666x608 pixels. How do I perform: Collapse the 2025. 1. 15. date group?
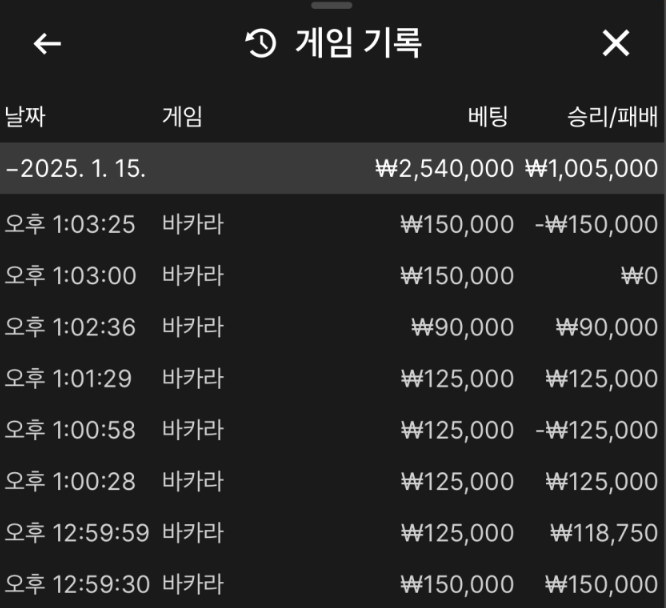tap(76, 168)
